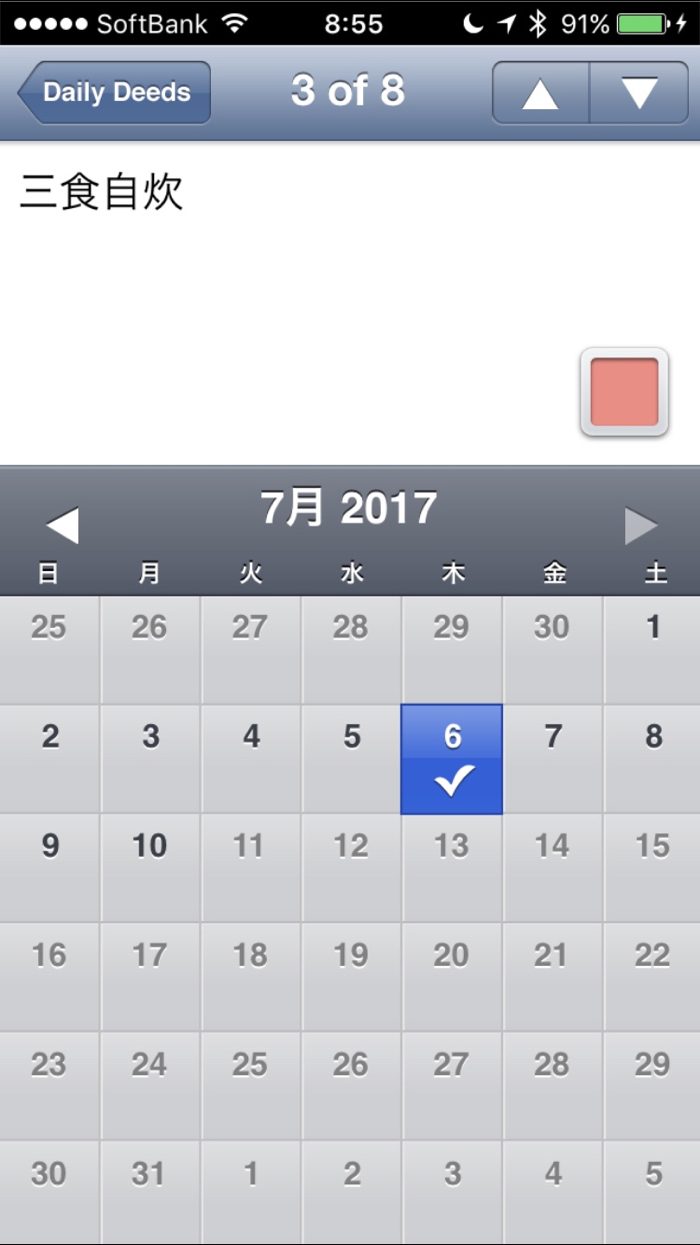
Task: Show the previous month
Action: (x=62, y=525)
